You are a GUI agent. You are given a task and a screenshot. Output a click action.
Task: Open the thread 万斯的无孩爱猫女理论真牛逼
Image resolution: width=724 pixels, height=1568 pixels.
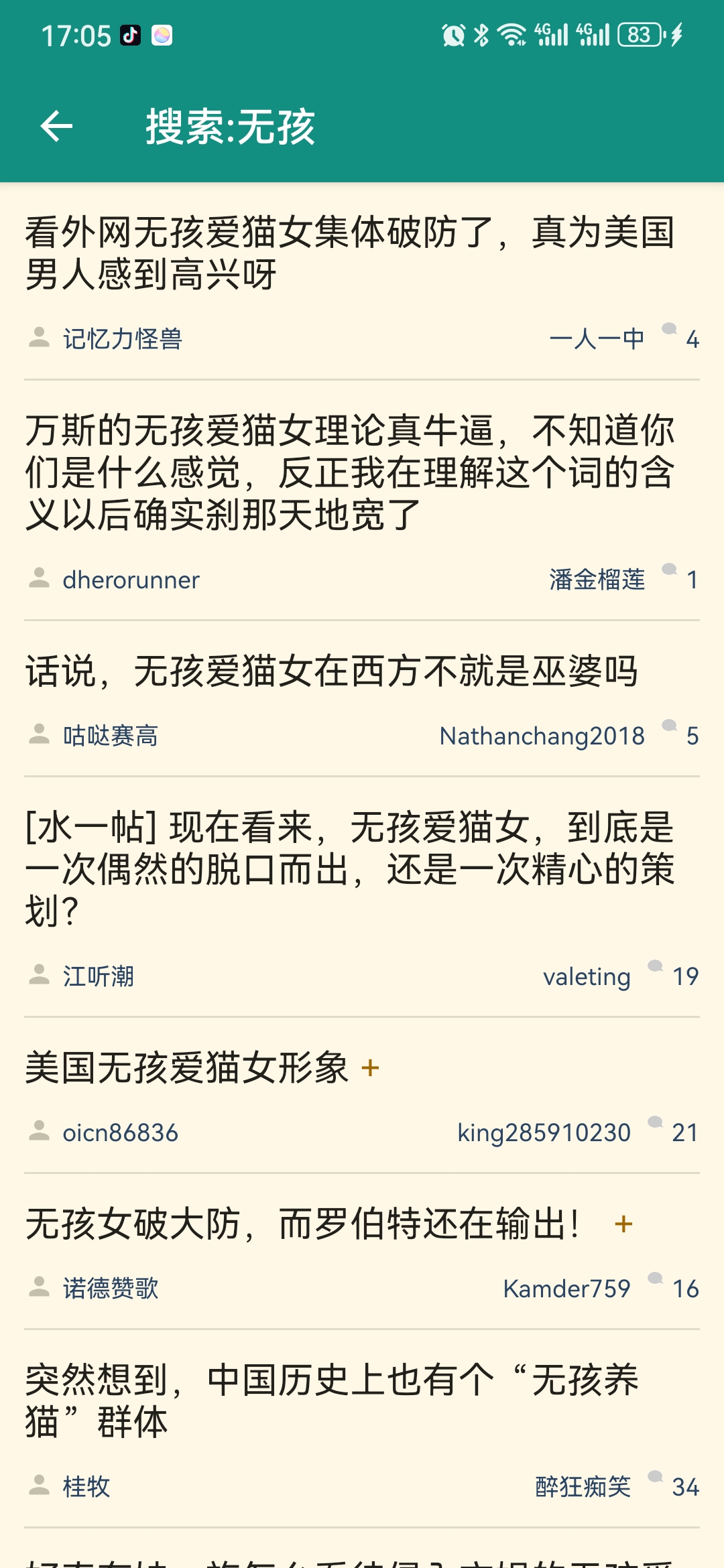(349, 472)
